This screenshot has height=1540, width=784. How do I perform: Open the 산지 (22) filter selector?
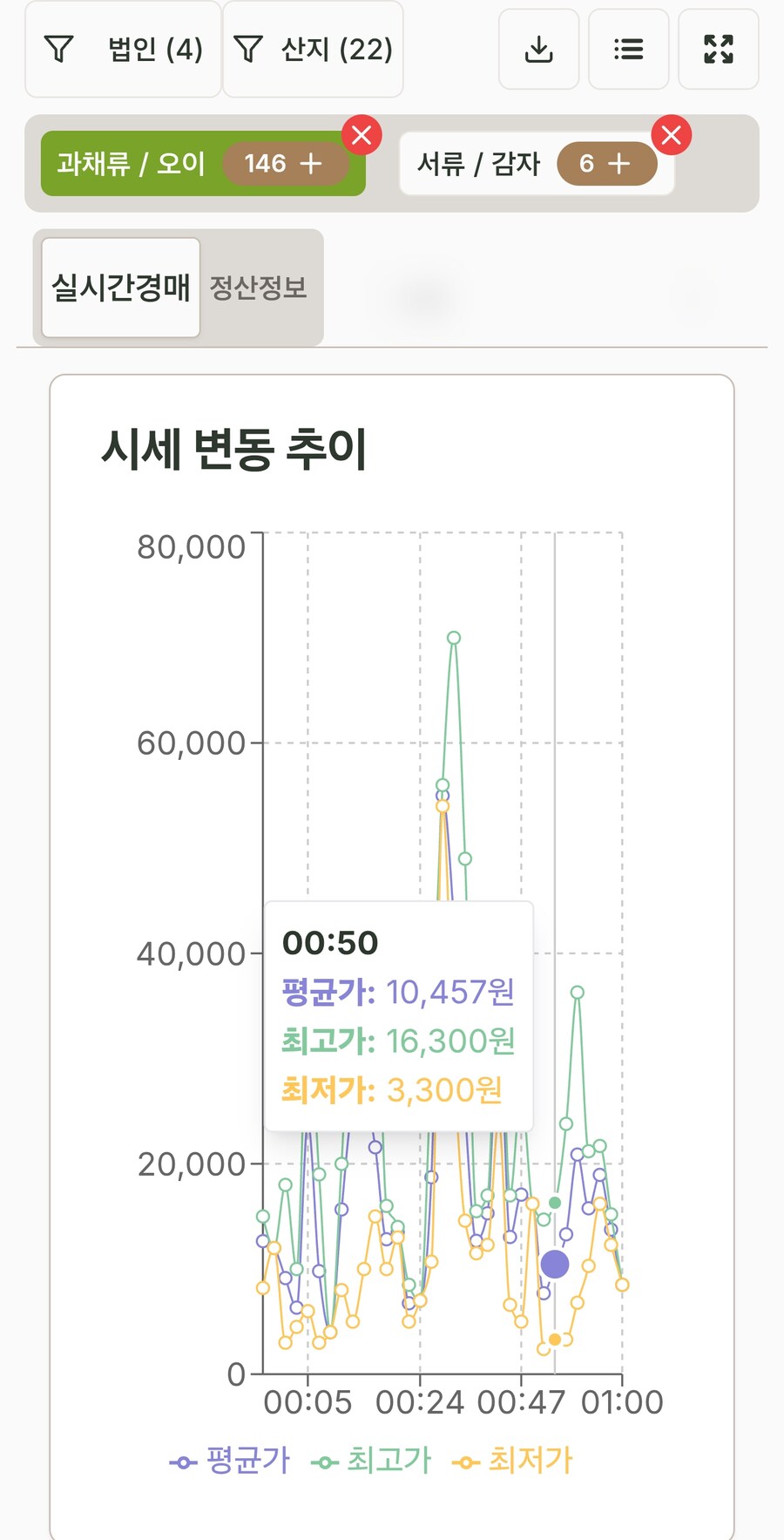tap(313, 50)
